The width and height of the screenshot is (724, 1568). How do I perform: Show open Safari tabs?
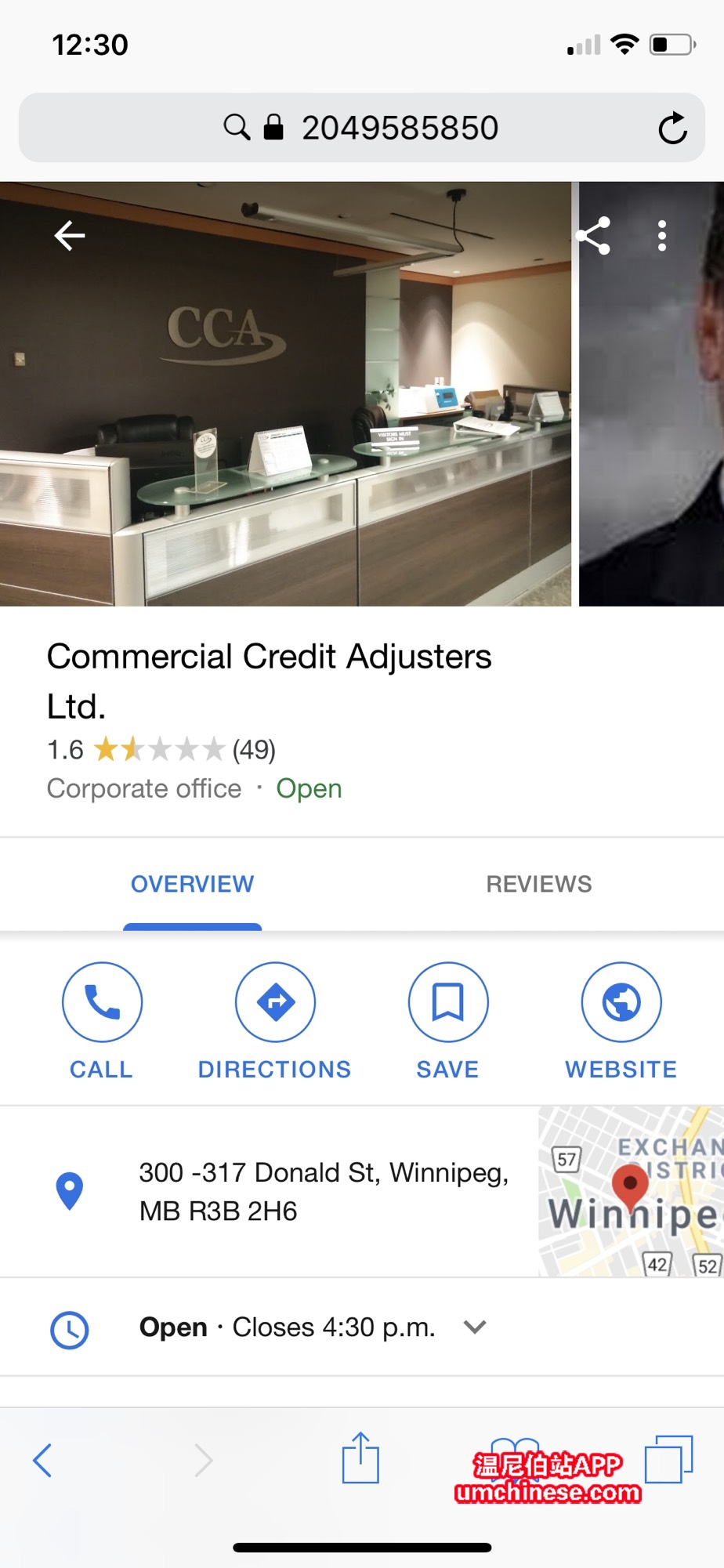[x=668, y=1458]
